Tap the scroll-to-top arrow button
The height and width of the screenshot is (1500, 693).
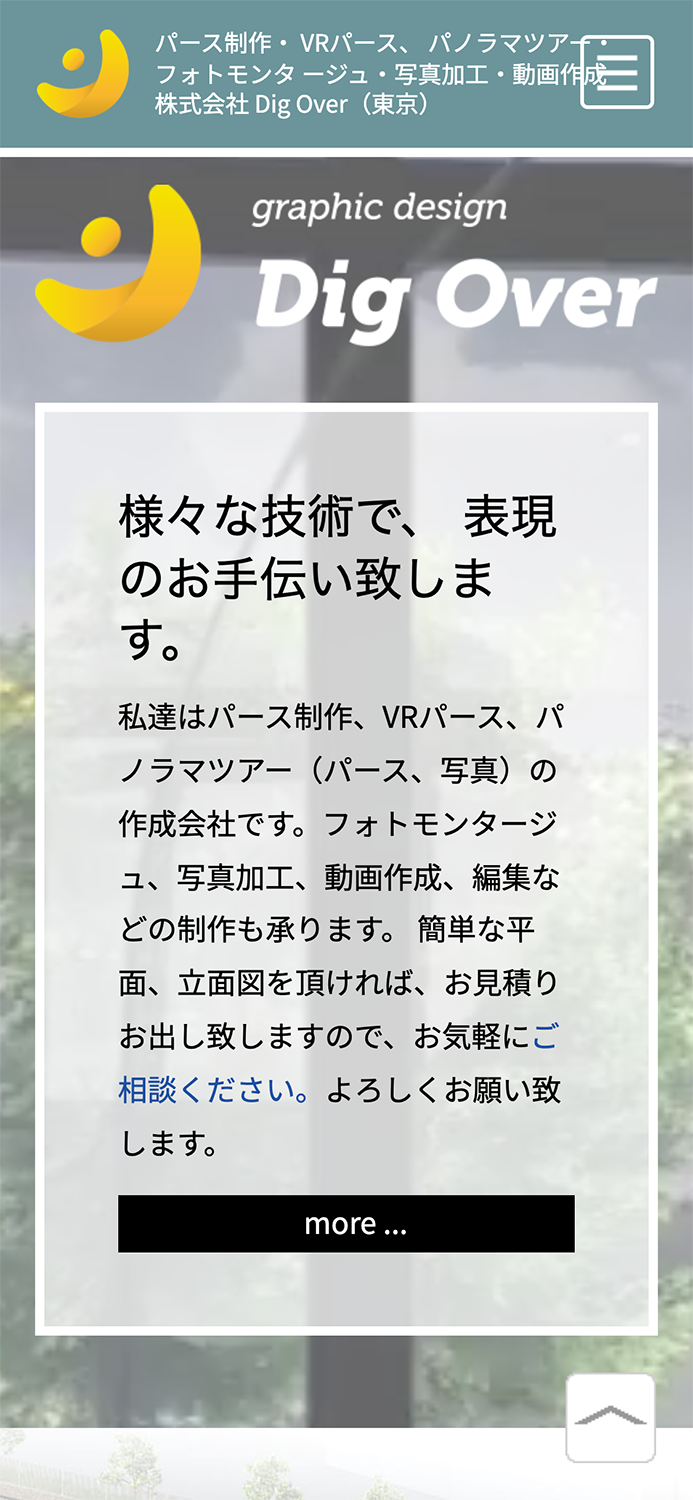click(x=610, y=1417)
